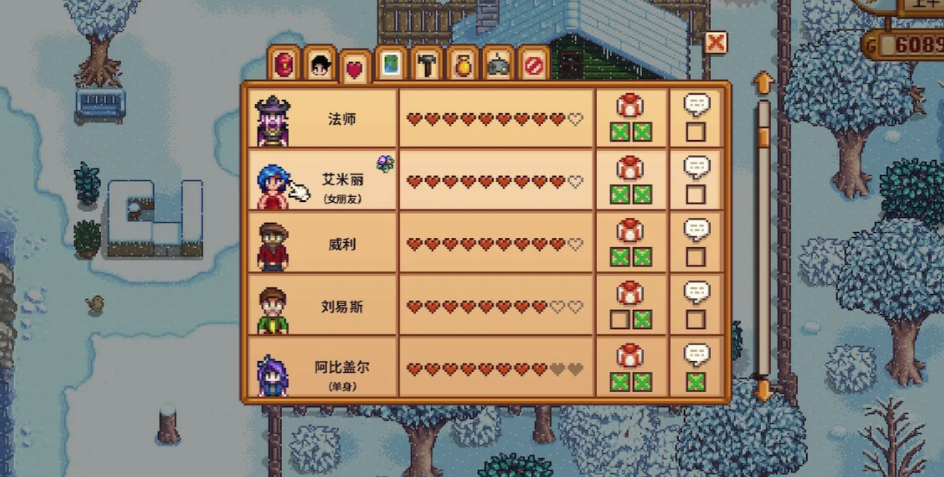Viewport: 944px width, 477px height.
Task: Open the skills character tab
Action: 320,65
